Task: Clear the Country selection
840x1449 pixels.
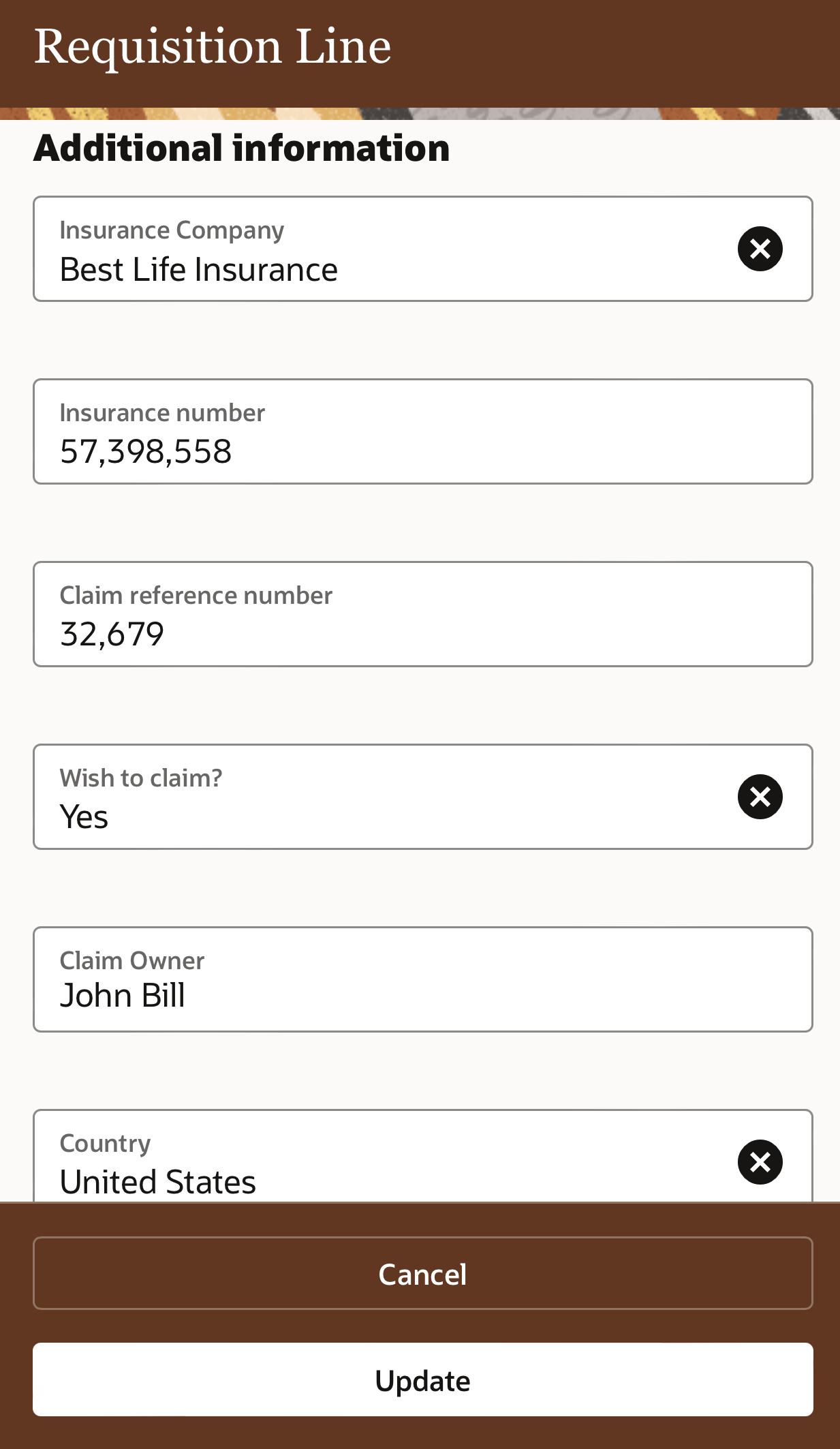Action: coord(760,1162)
